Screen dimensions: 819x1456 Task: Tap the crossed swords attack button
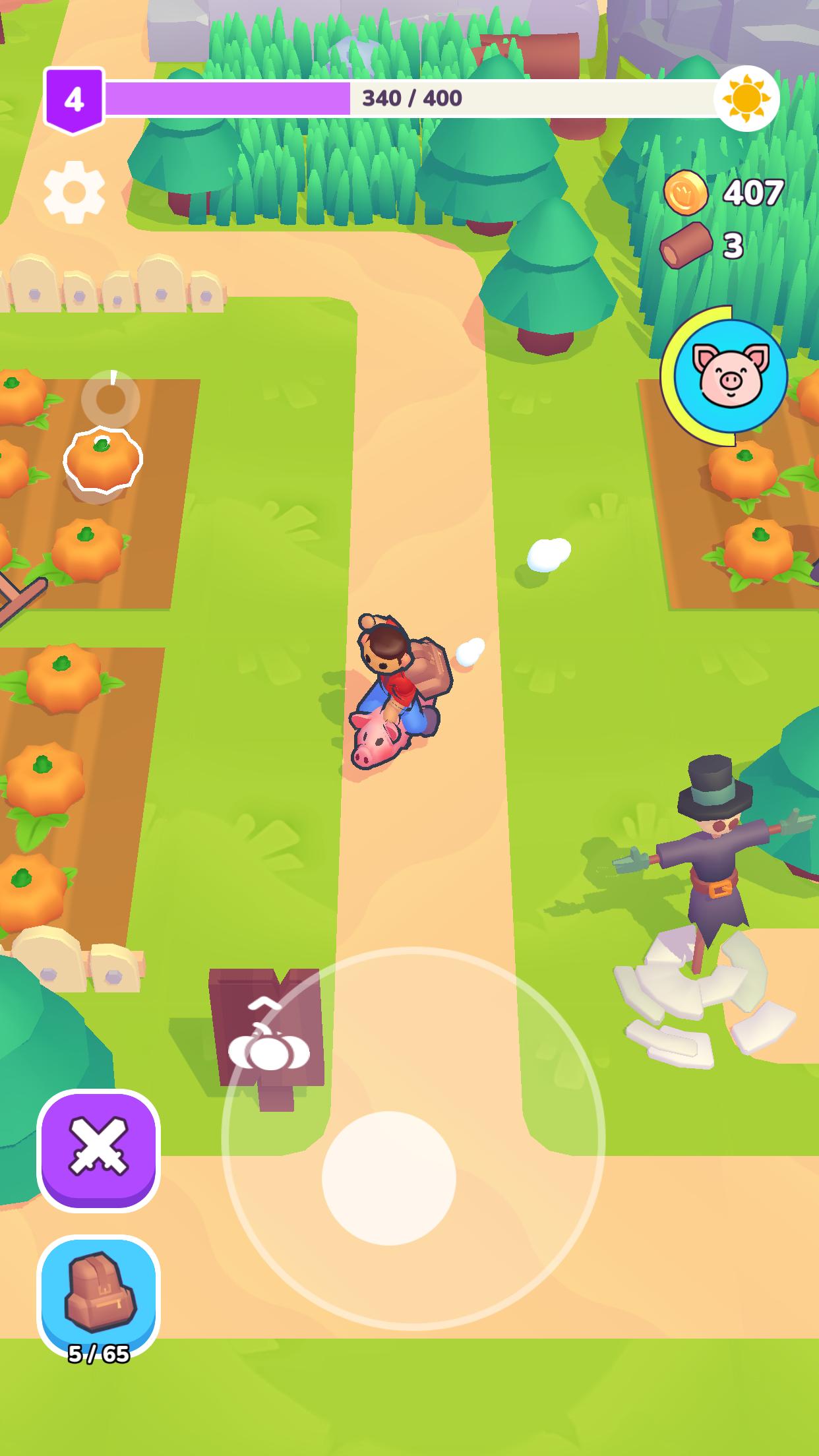[99, 1151]
